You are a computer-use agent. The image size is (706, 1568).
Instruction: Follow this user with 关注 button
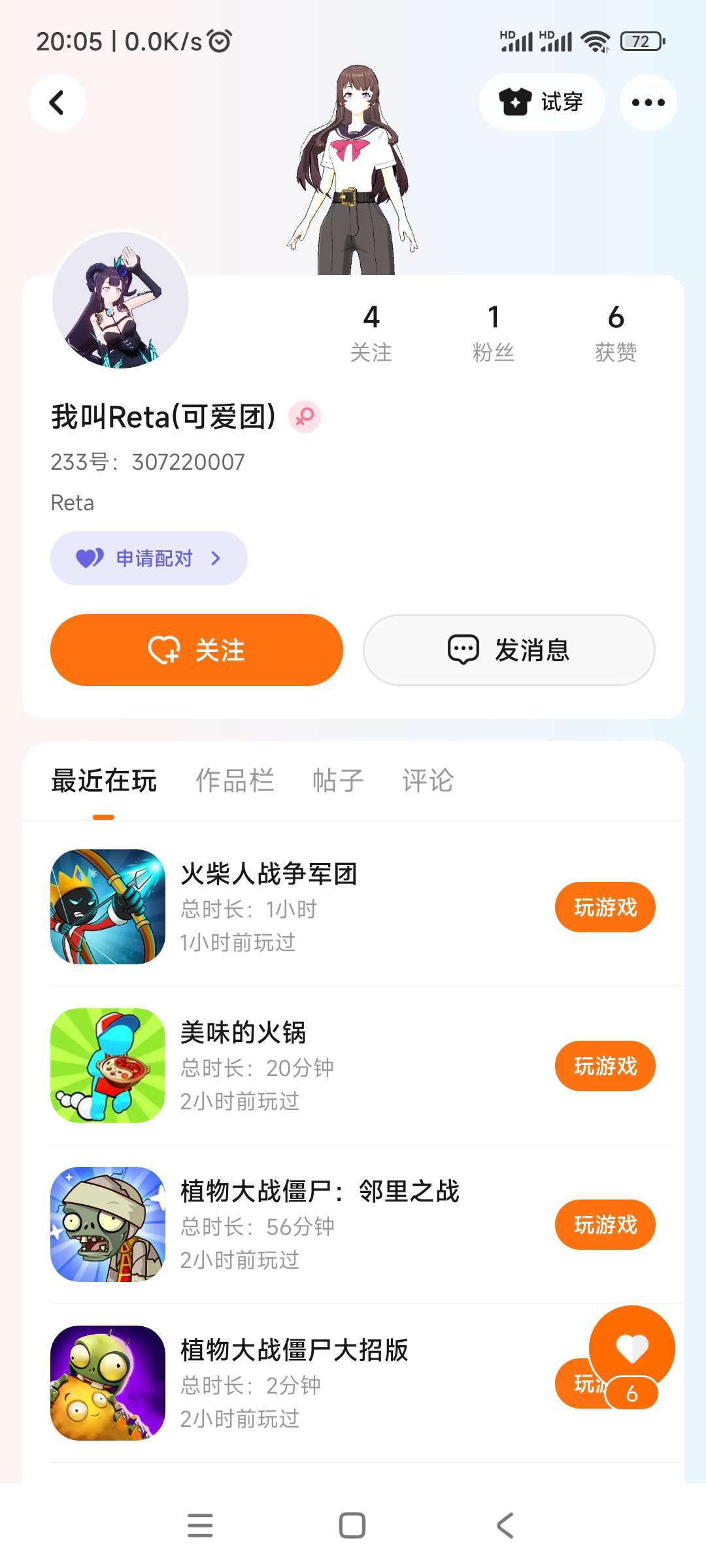pyautogui.click(x=197, y=650)
